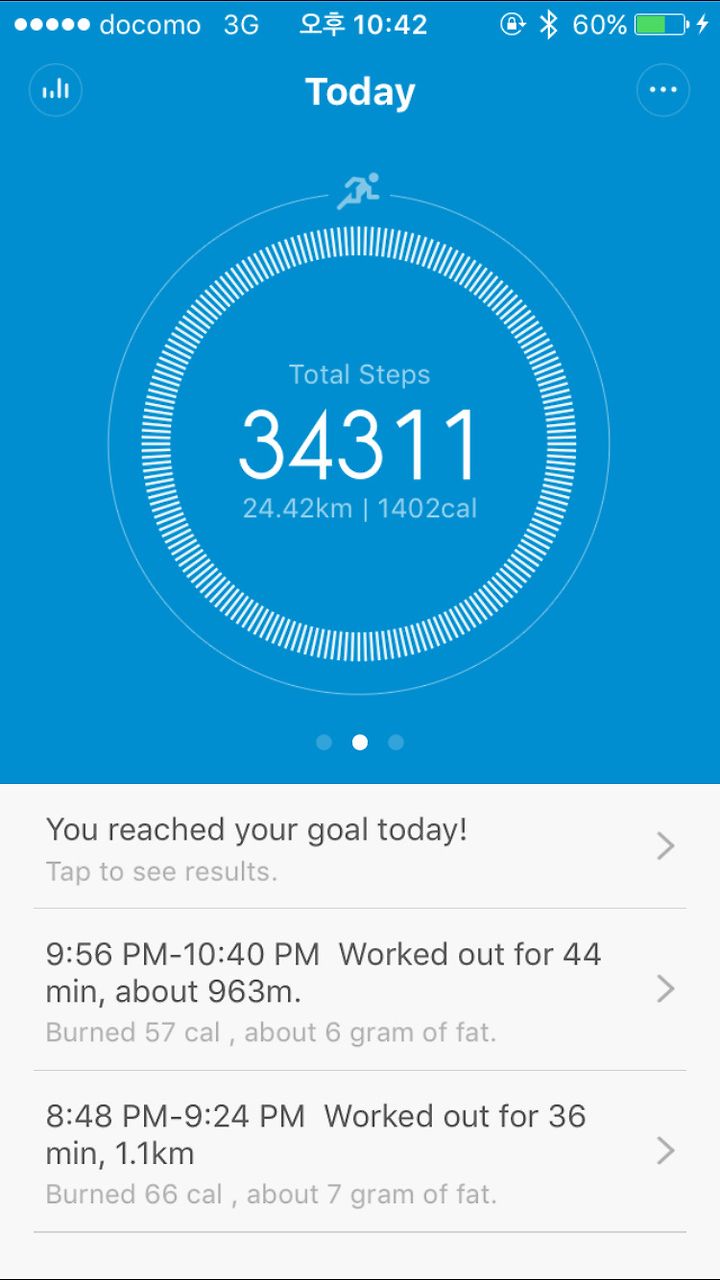Screen dimensions: 720x1280
Task: Open the goal reached results row
Action: (x=360, y=848)
